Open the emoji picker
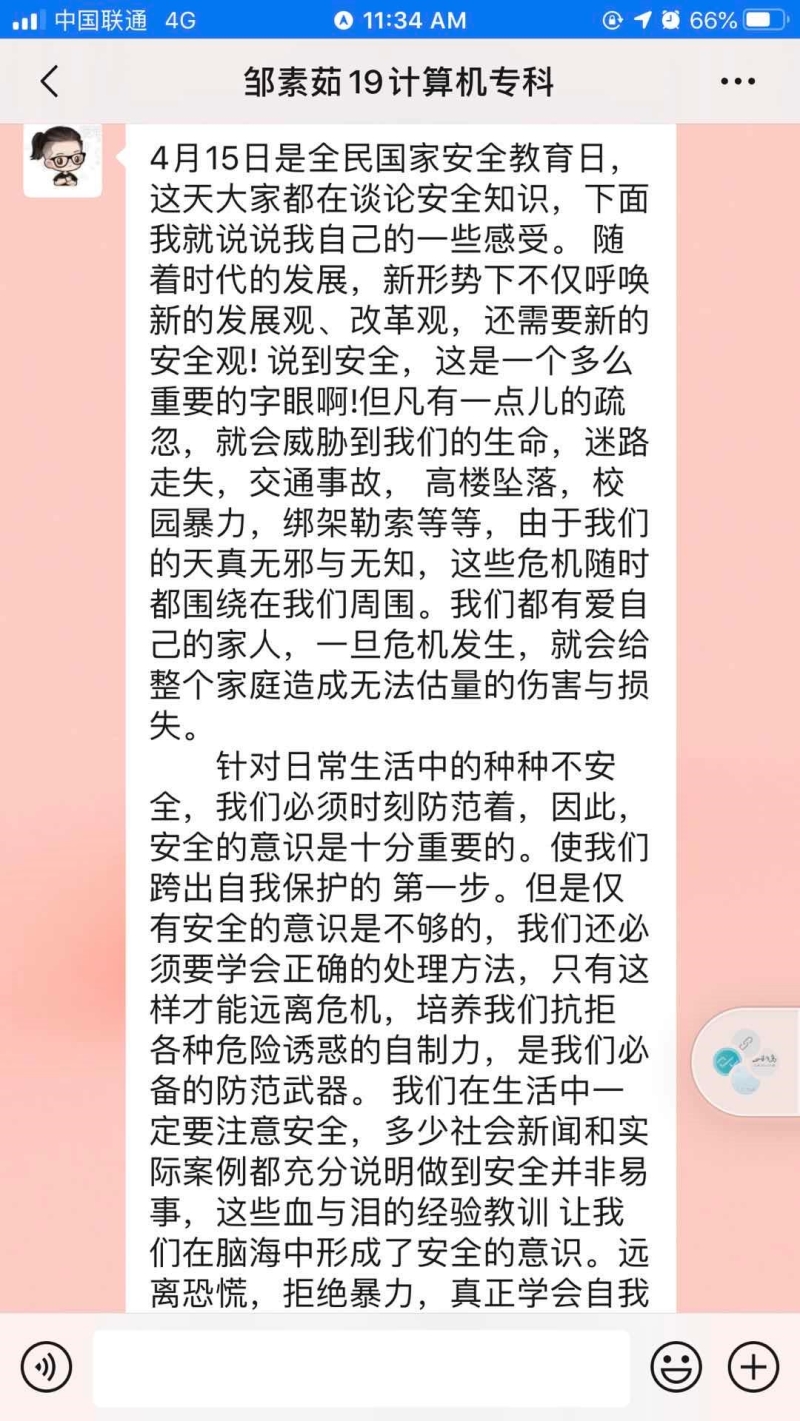Viewport: 800px width, 1421px height. click(676, 1367)
